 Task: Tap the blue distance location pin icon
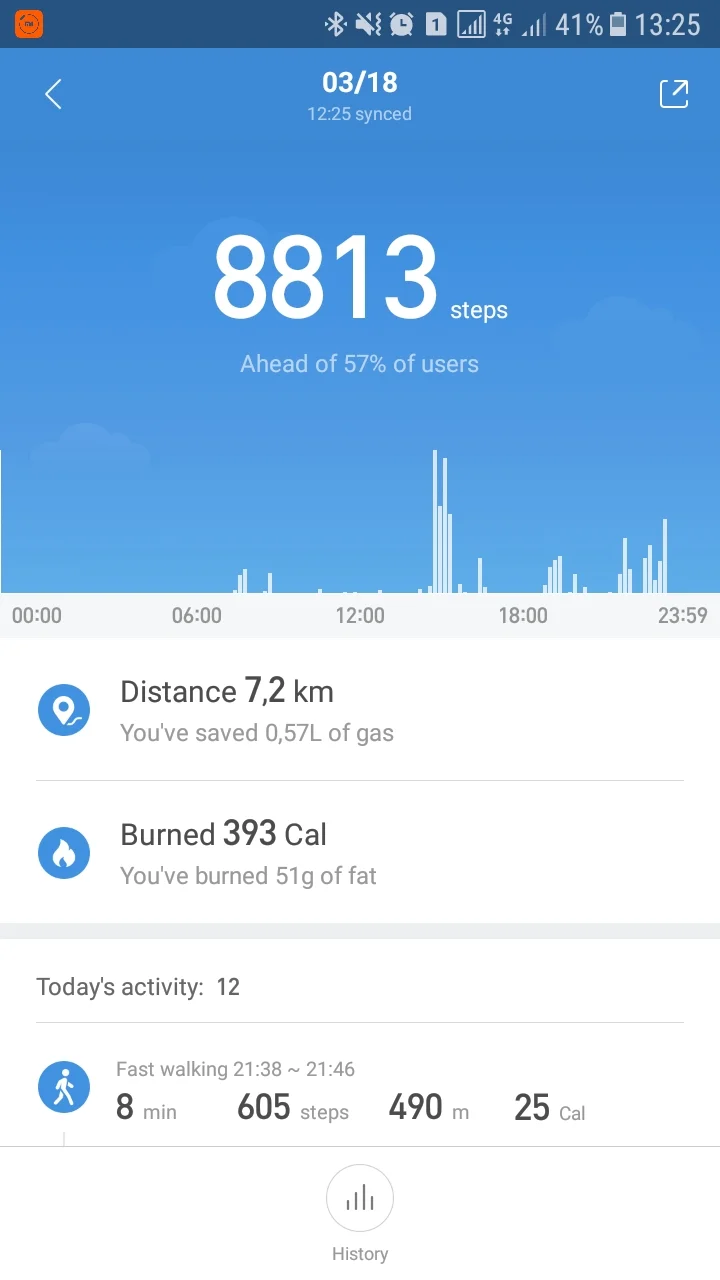point(64,710)
